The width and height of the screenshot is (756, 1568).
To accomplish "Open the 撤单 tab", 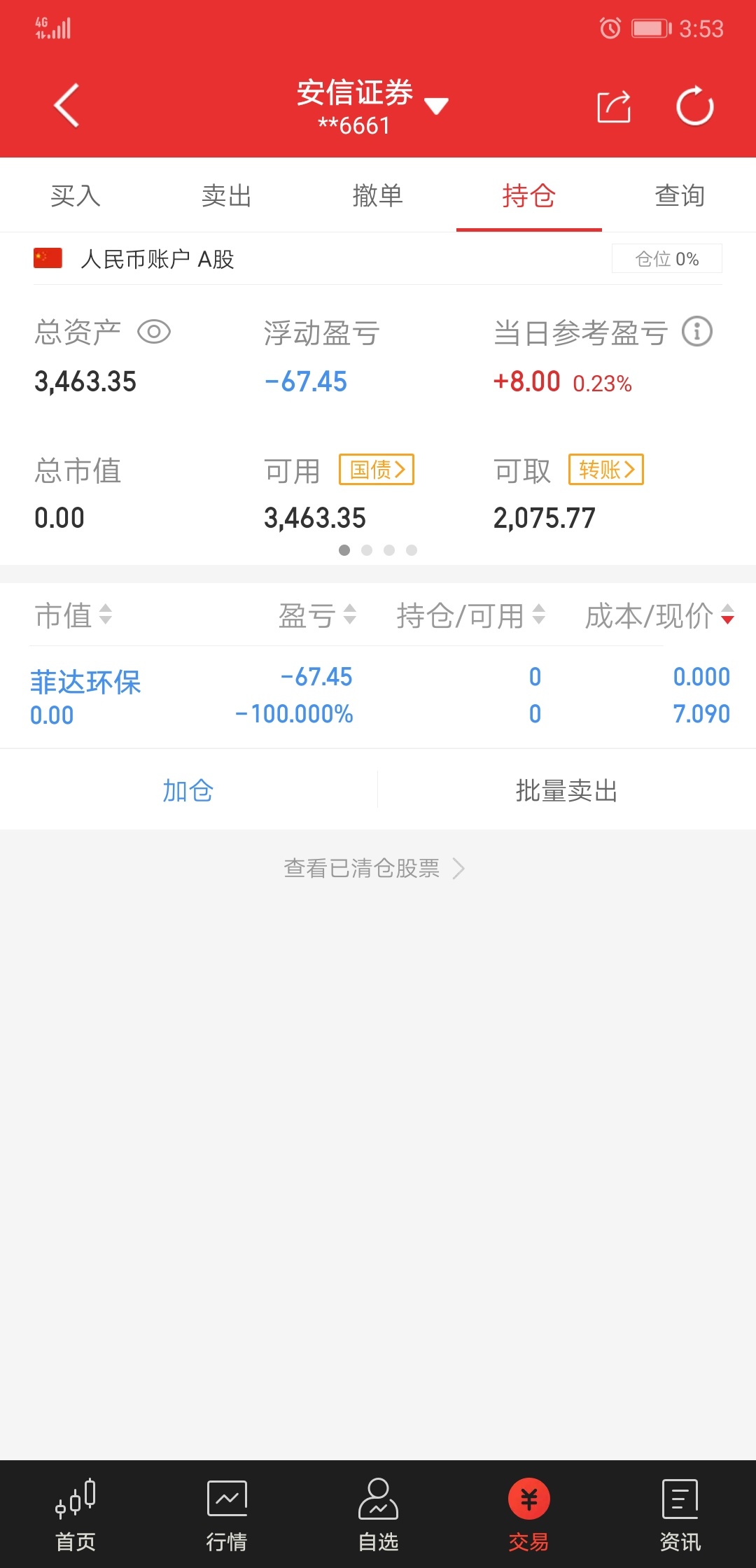I will (378, 195).
